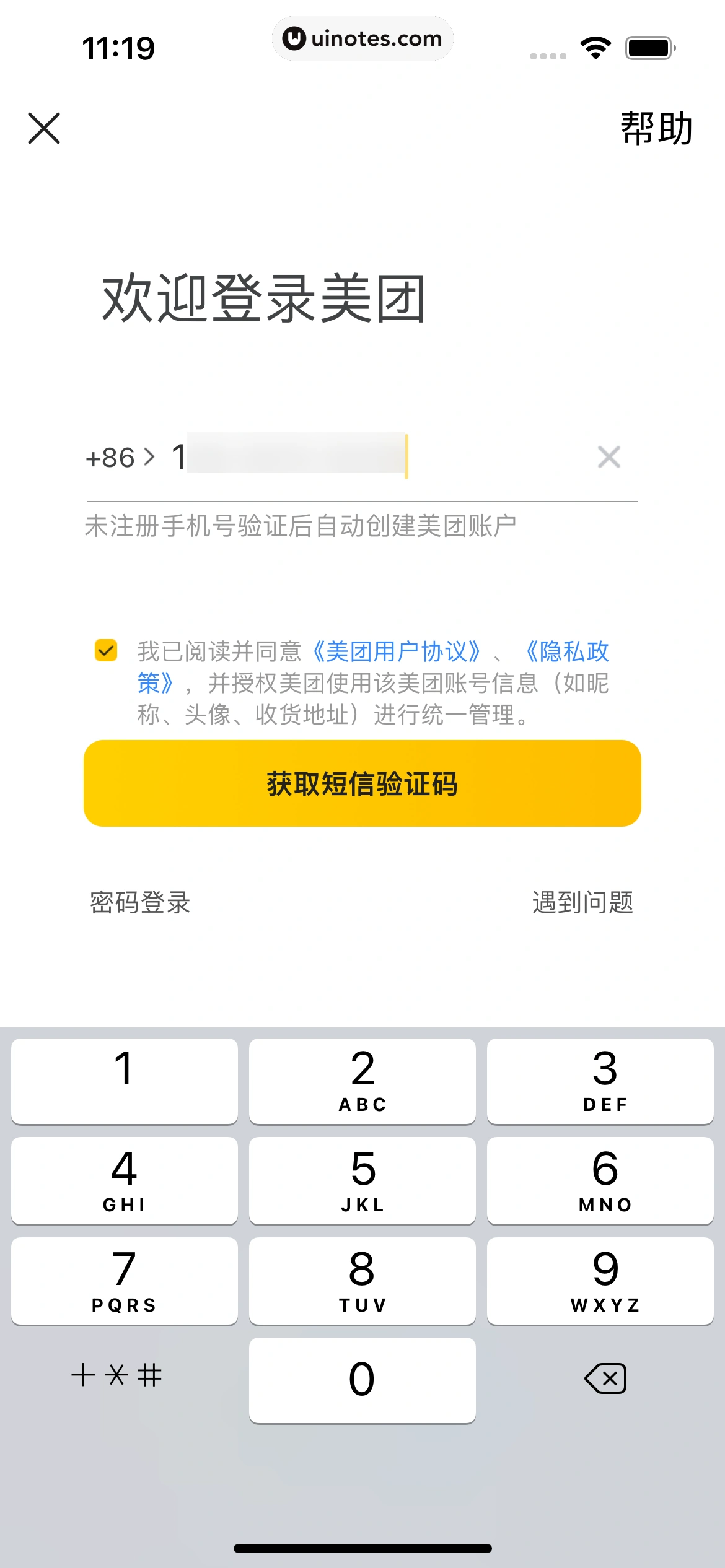Delete a digit with keypad backspace
725x1568 pixels.
point(605,1379)
